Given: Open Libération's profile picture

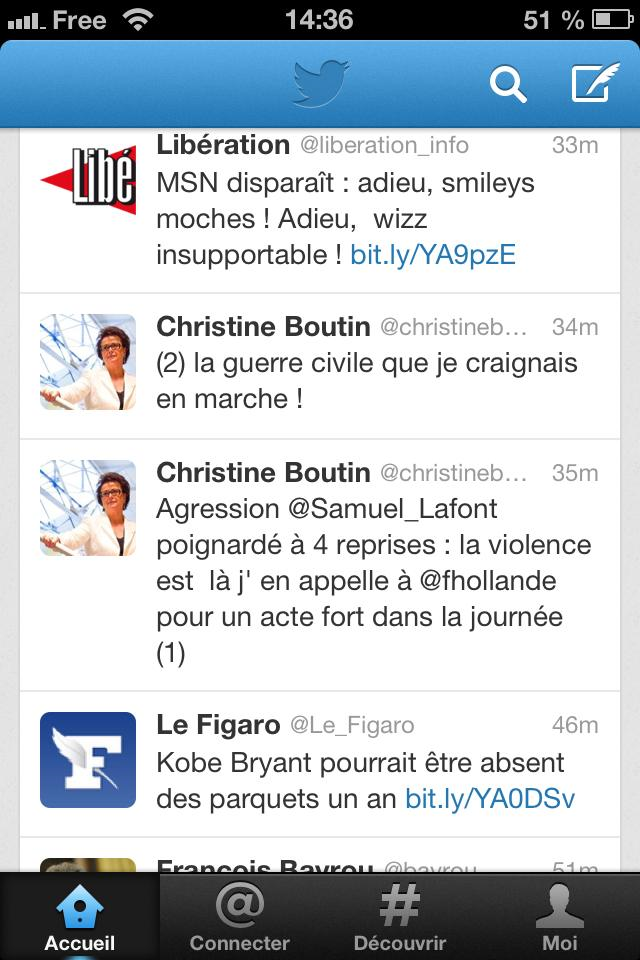Looking at the screenshot, I should (88, 180).
